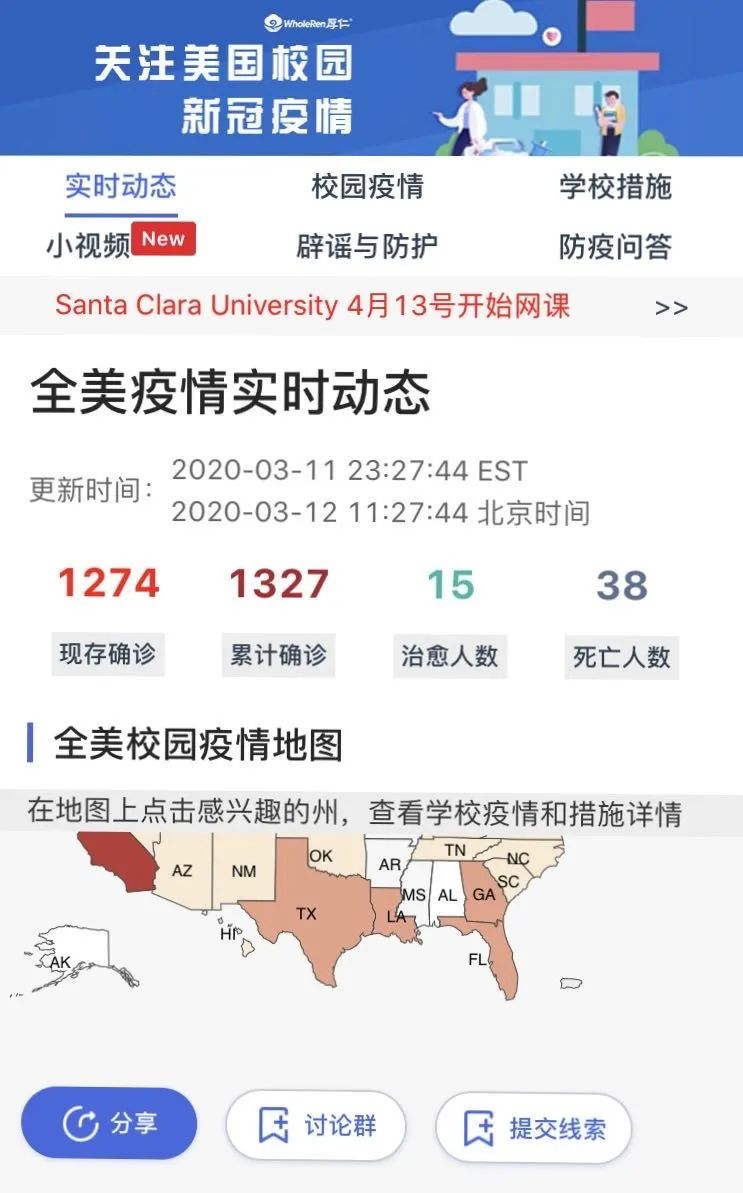Screen dimensions: 743x1193
Task: Tap Arizona (AZ) on the map
Action: [182, 871]
